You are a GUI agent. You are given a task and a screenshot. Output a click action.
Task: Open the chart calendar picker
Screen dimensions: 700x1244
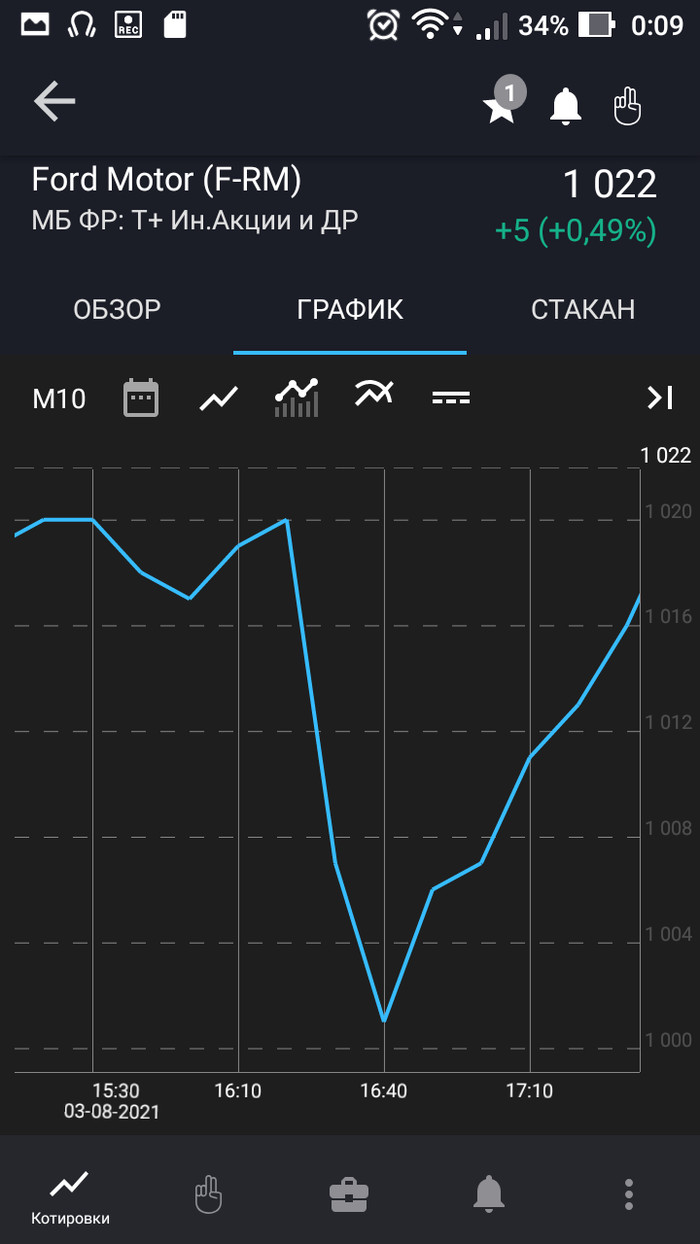point(141,398)
